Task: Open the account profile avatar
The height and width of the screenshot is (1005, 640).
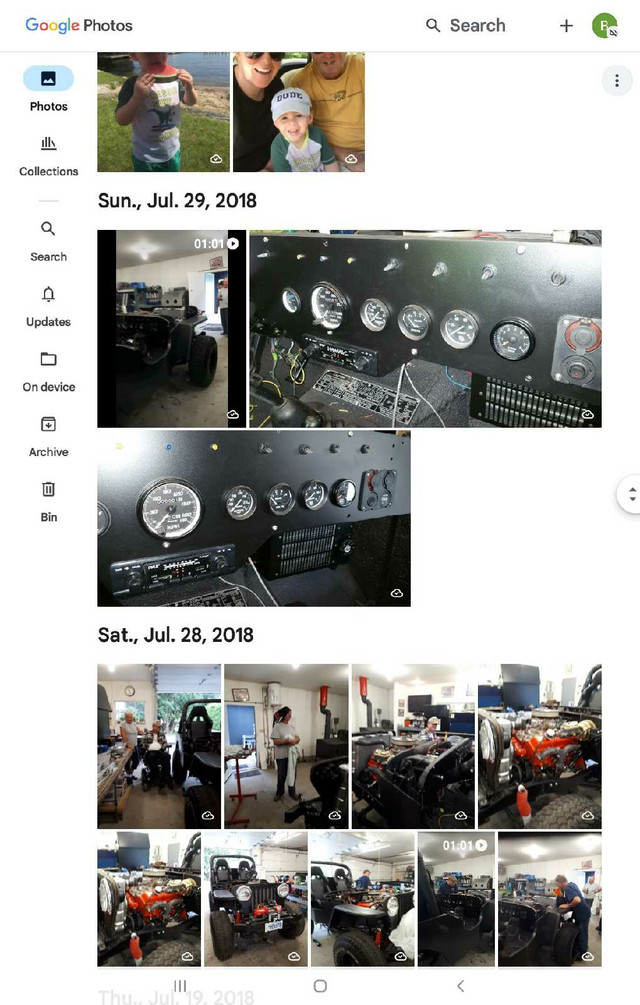Action: tap(604, 26)
